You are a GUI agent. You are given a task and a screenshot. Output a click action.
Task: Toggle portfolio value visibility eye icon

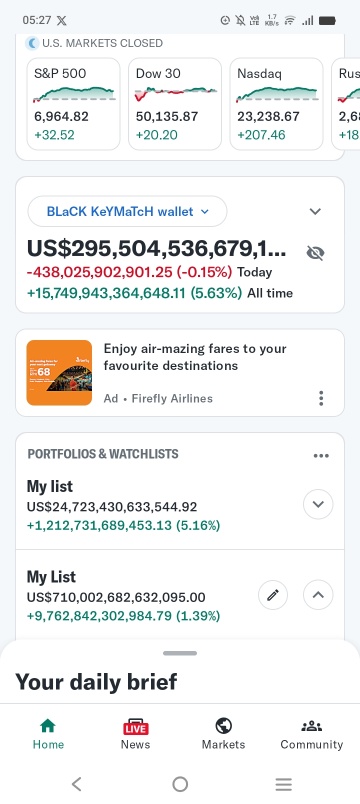point(315,252)
